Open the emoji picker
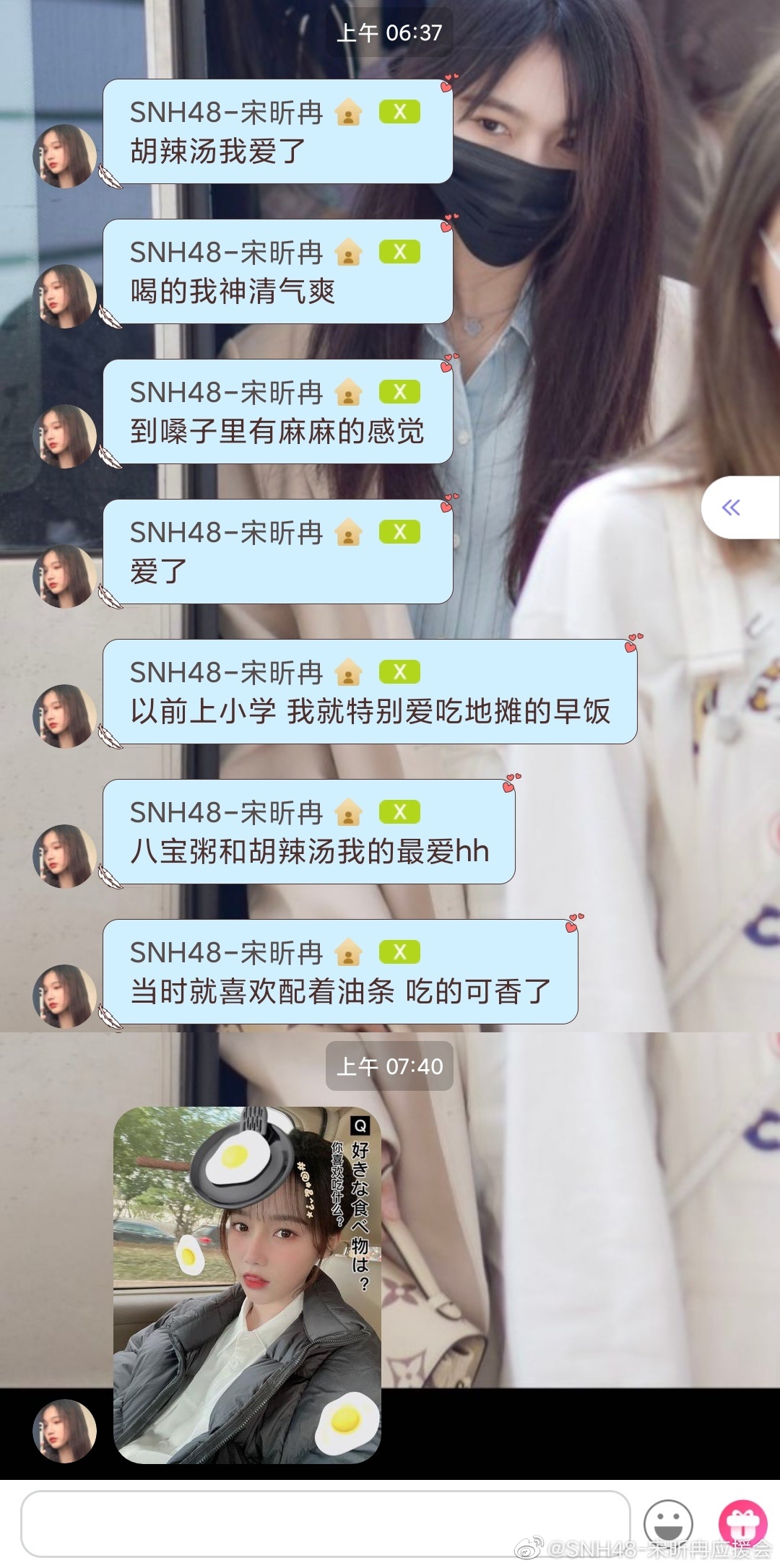Screen dimensions: 780x1568 (668, 1523)
